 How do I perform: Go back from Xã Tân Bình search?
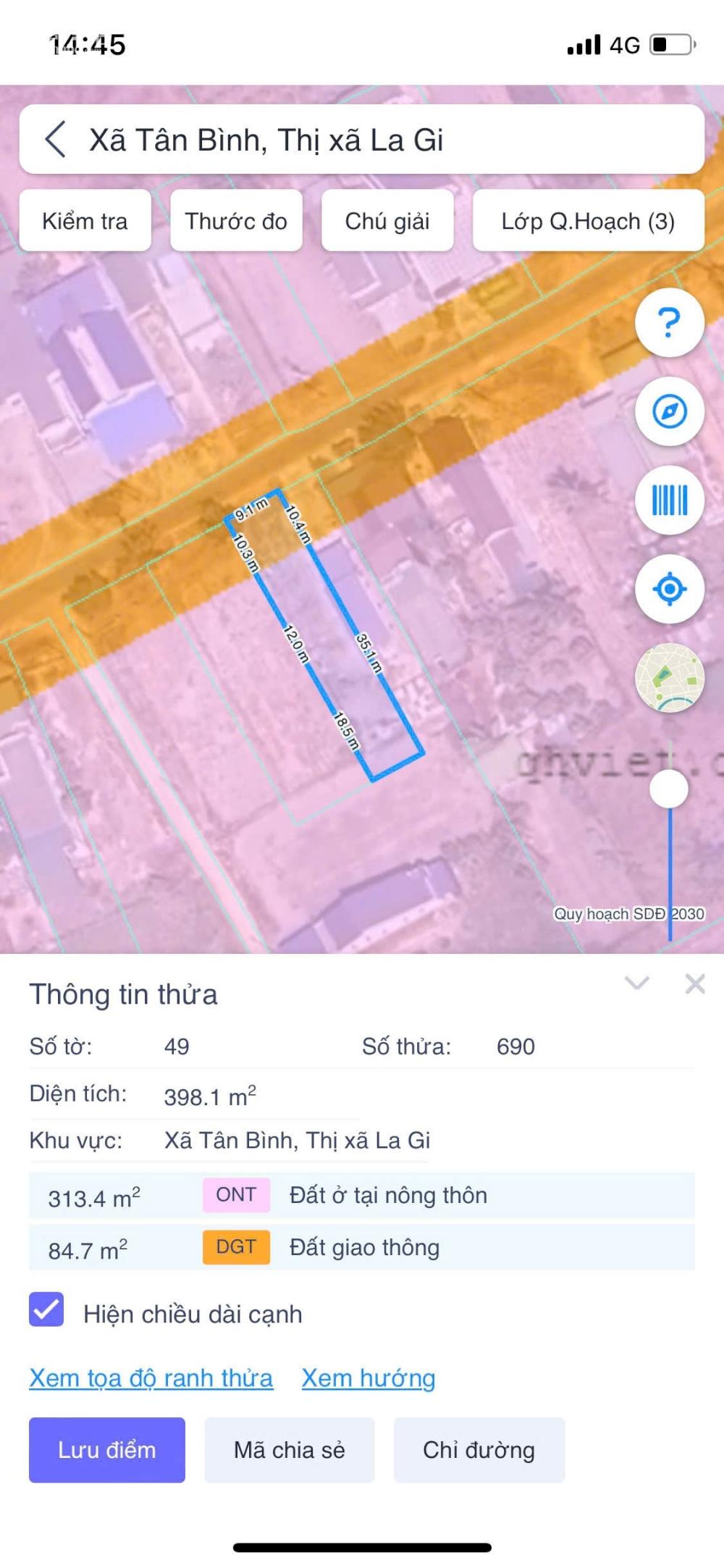(x=56, y=139)
